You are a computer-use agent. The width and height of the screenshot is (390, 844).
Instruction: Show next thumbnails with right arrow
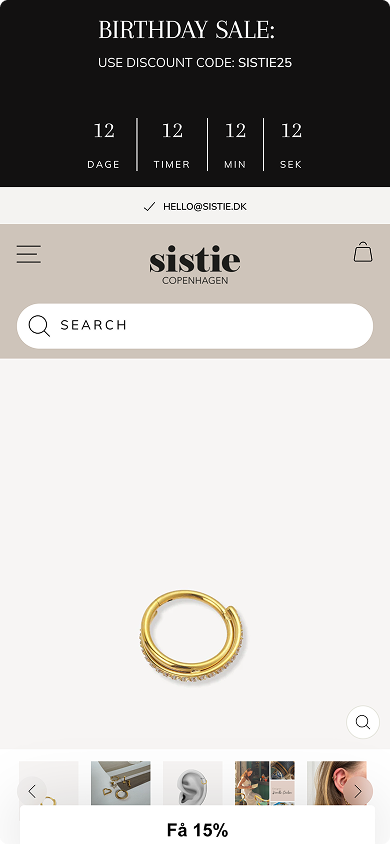[358, 791]
